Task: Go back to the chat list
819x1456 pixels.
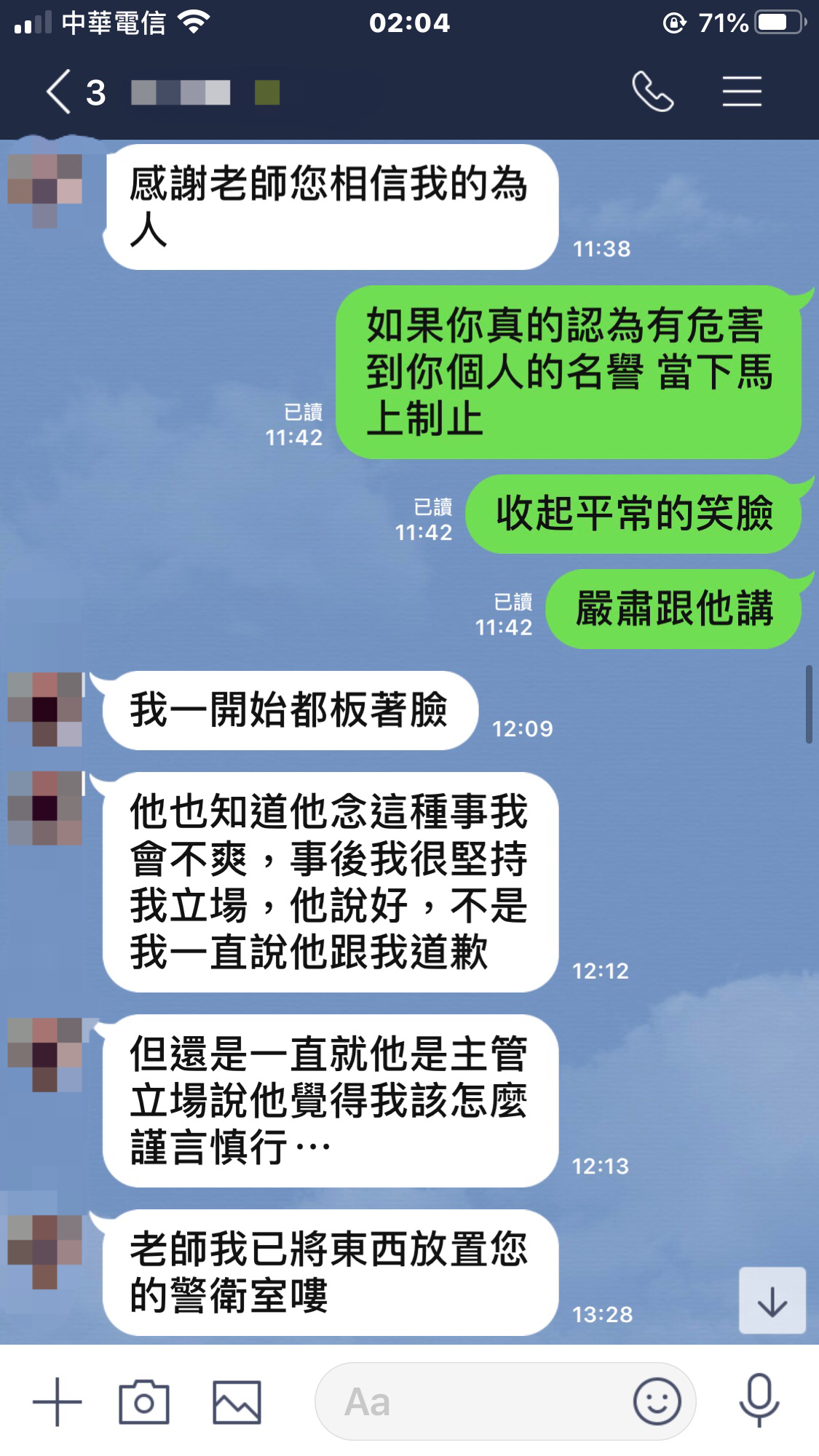Action: (60, 92)
